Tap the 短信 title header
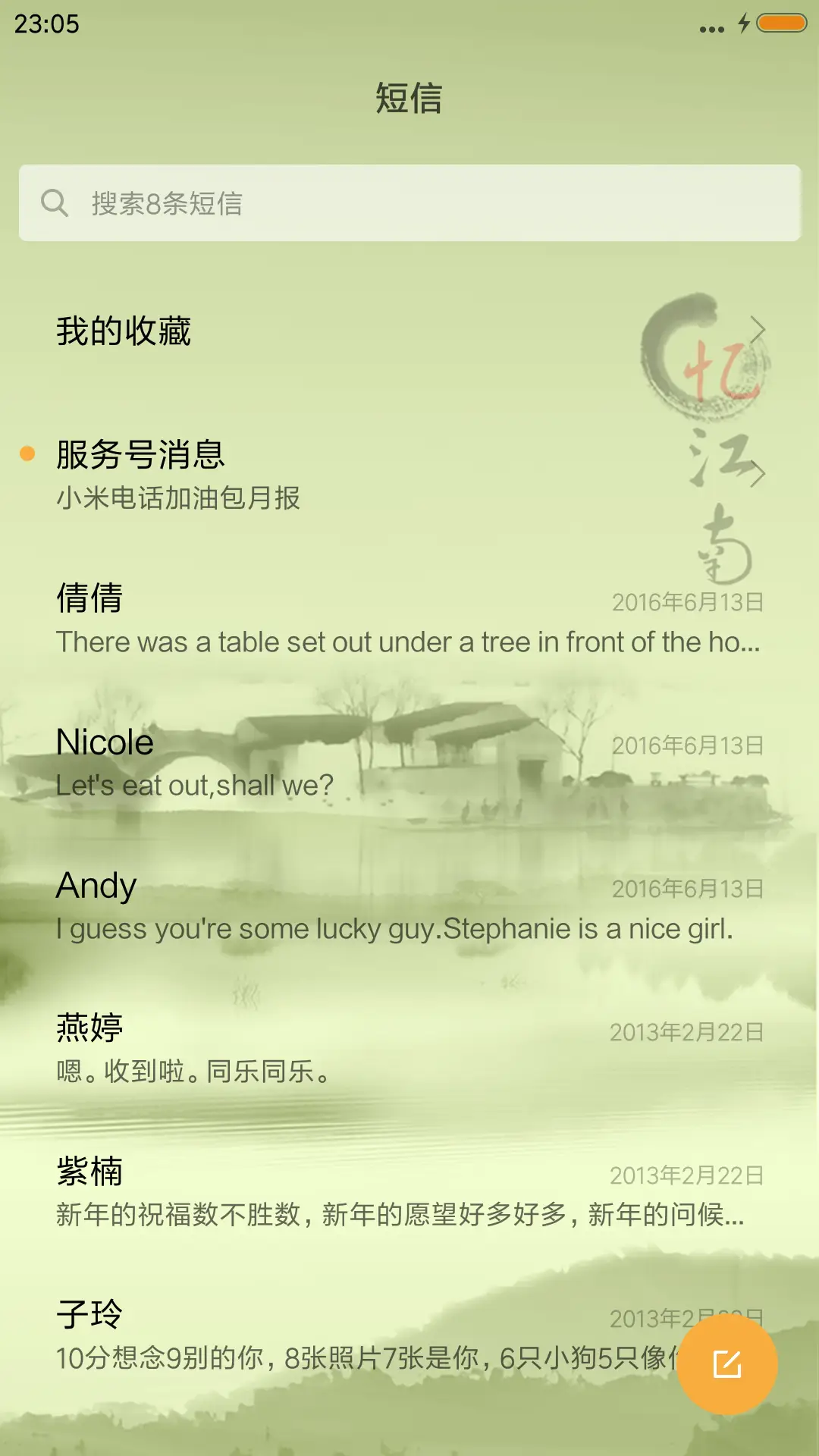819x1456 pixels. click(409, 99)
